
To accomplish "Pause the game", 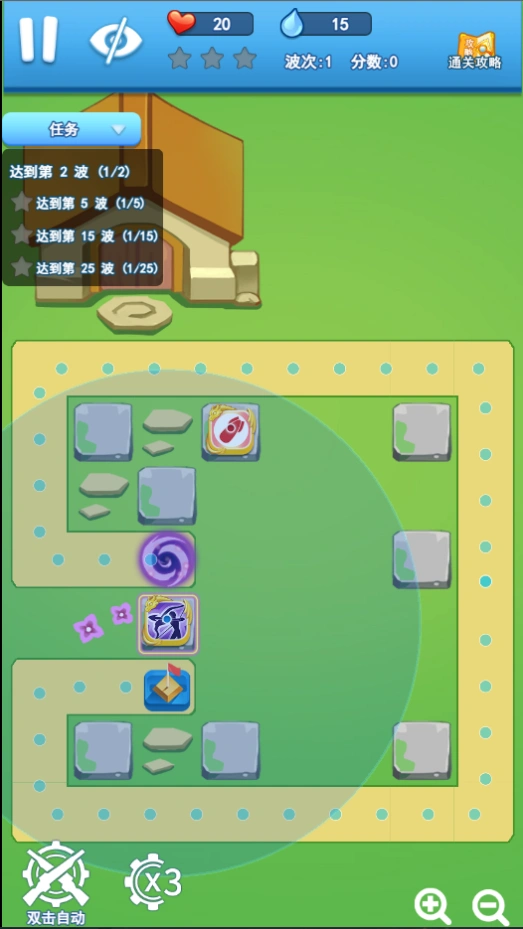I will click(x=38, y=39).
